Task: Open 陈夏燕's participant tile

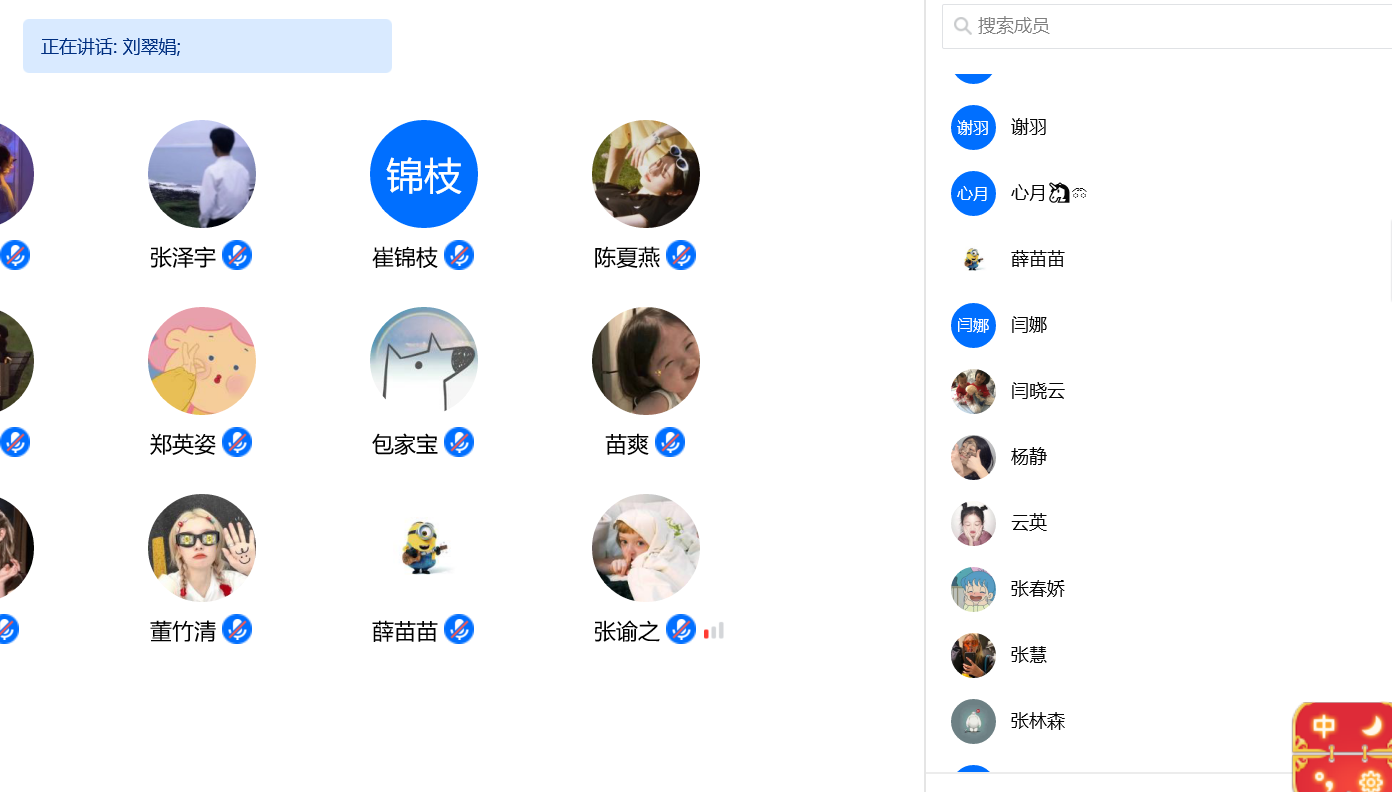Action: (646, 174)
